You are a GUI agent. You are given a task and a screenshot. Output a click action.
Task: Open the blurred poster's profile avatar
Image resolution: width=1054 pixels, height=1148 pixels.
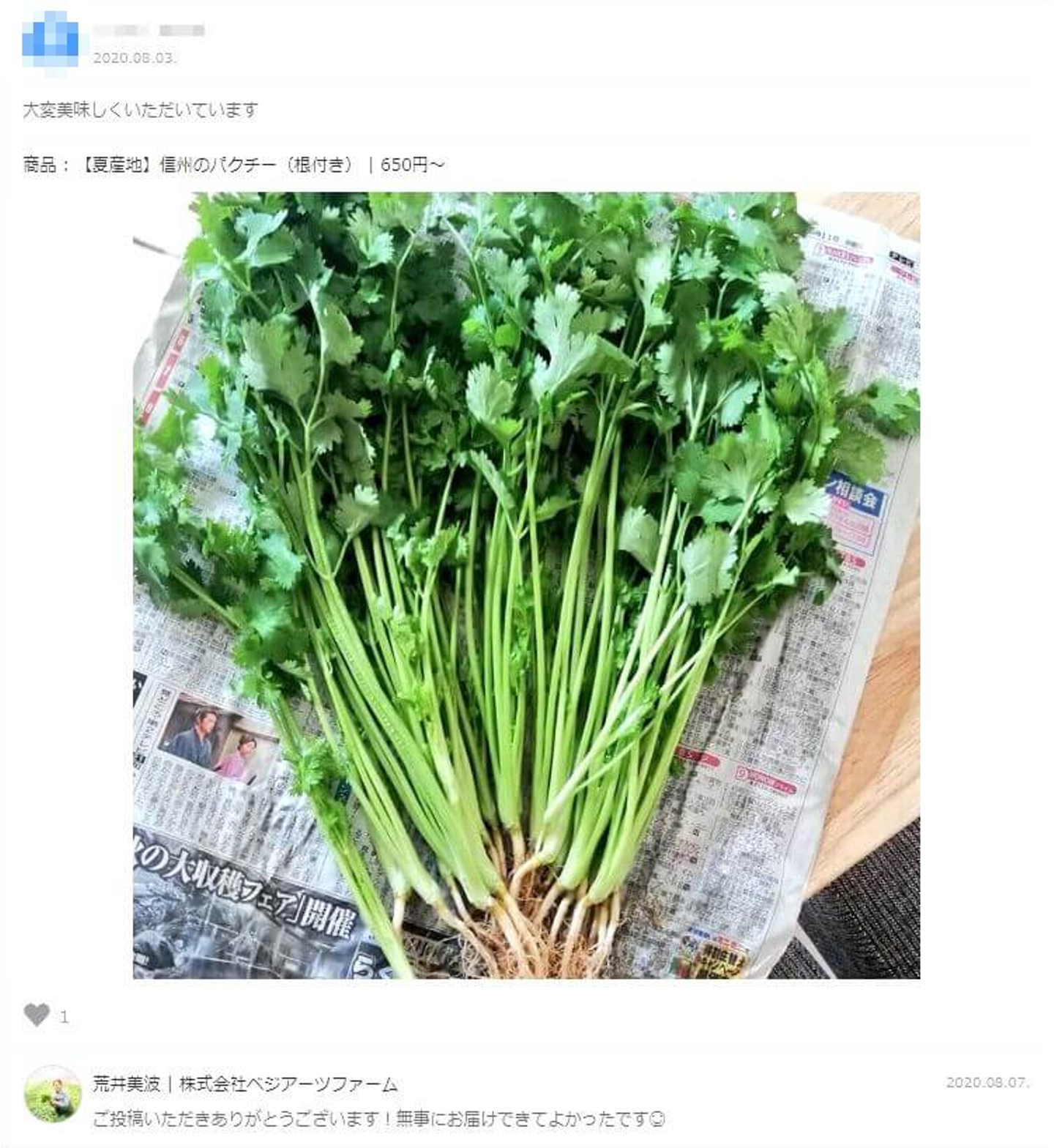(x=51, y=40)
